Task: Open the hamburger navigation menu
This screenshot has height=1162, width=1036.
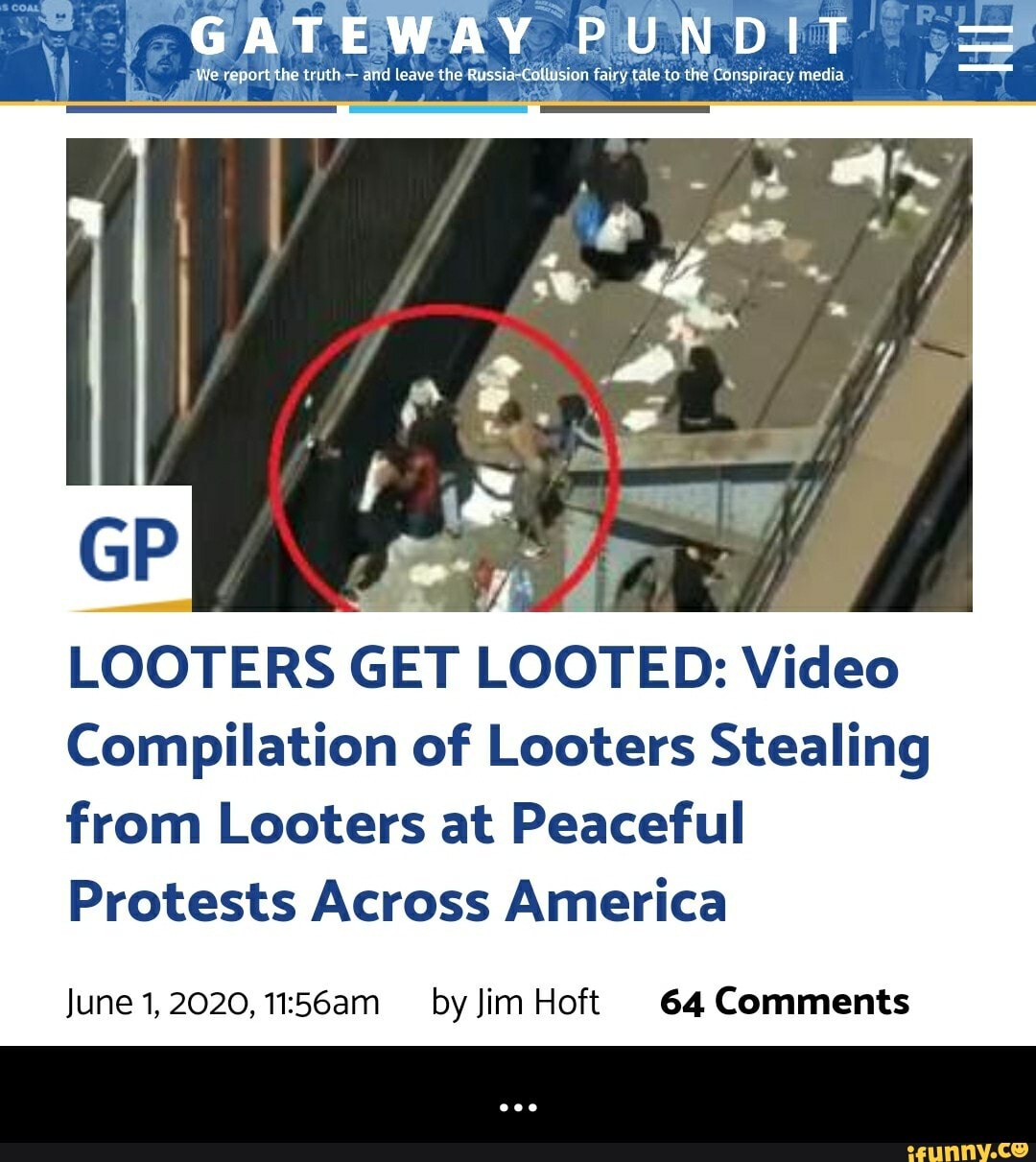Action: pyautogui.click(x=987, y=46)
